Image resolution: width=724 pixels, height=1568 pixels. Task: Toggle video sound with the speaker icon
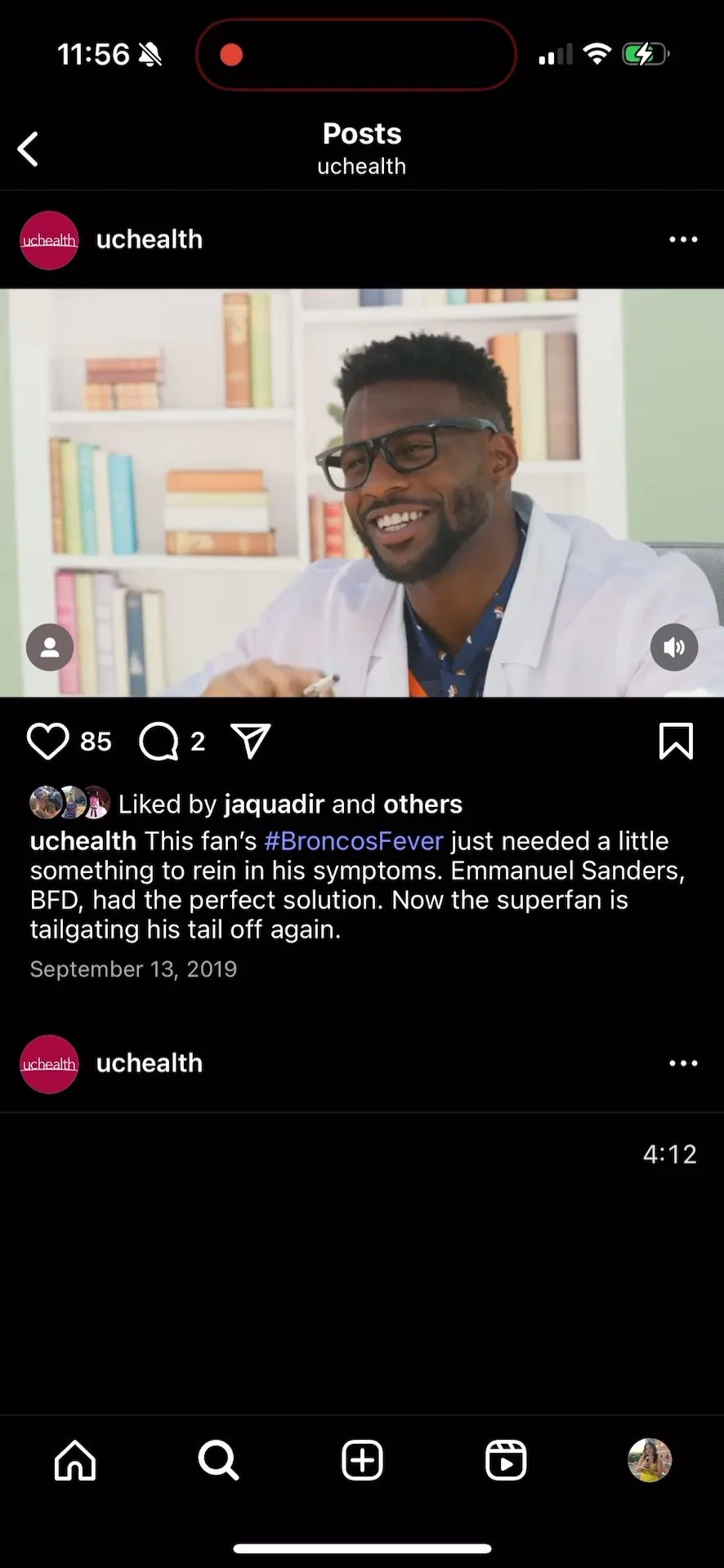click(x=674, y=648)
